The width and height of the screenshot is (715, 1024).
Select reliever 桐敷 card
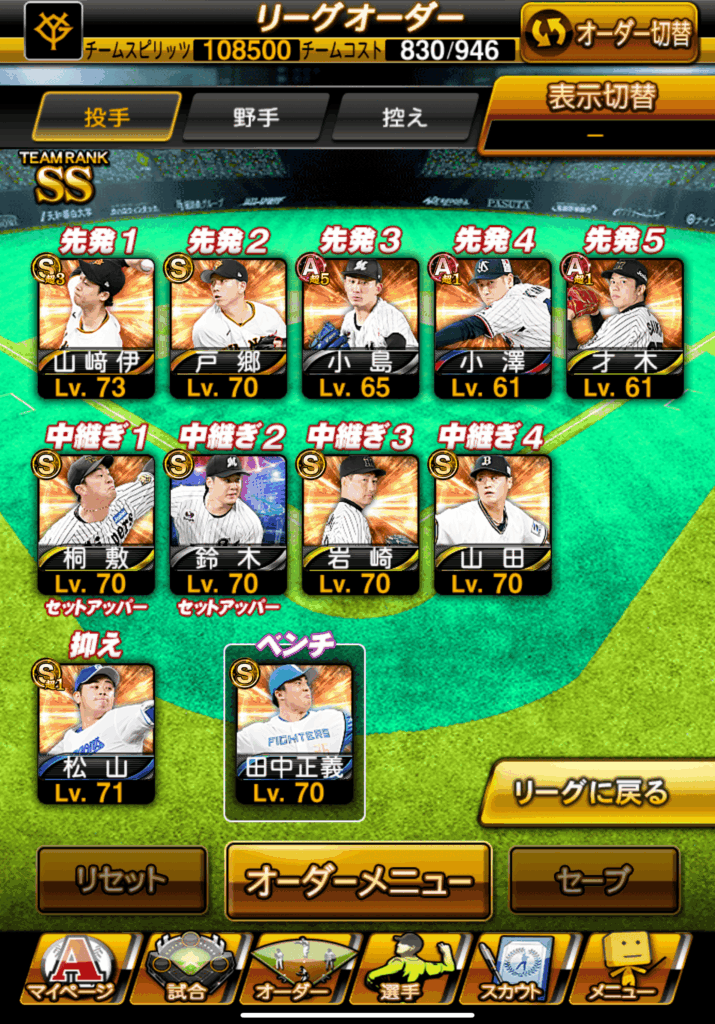[x=96, y=523]
